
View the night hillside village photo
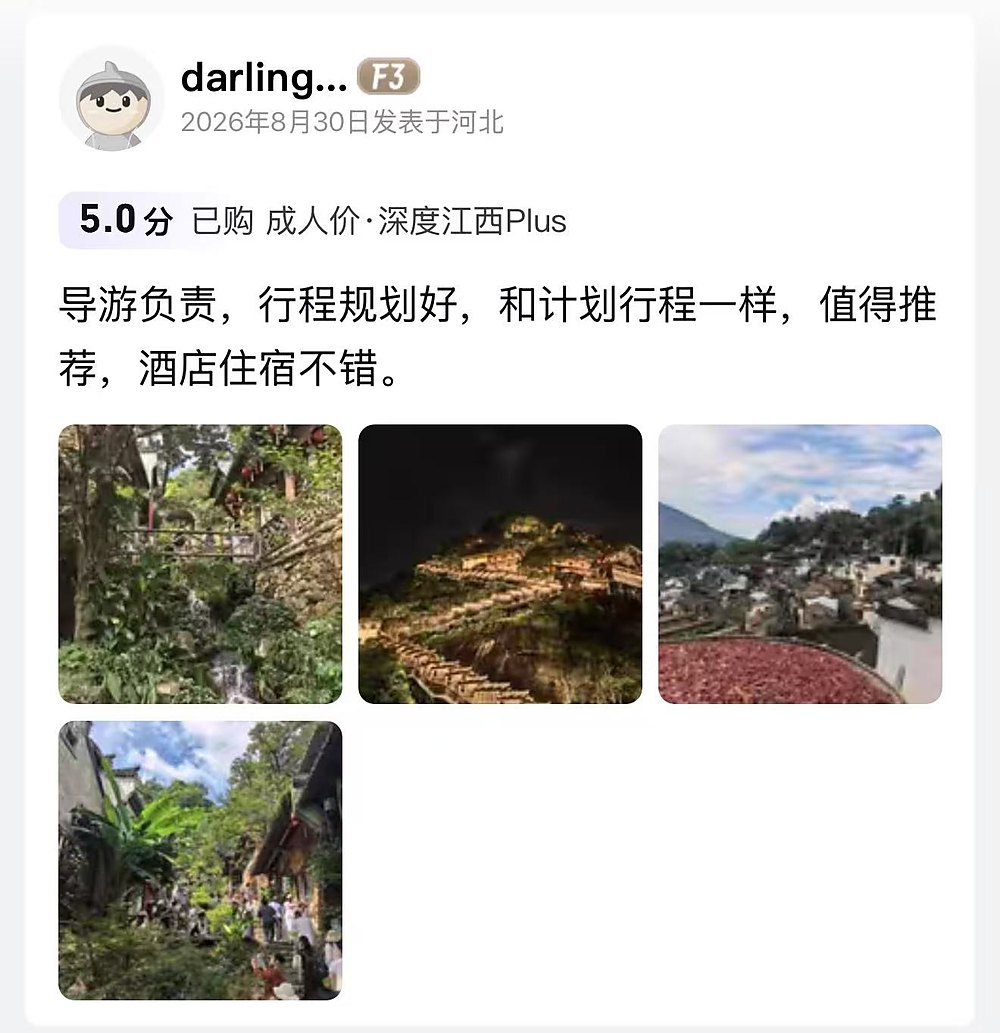(500, 564)
